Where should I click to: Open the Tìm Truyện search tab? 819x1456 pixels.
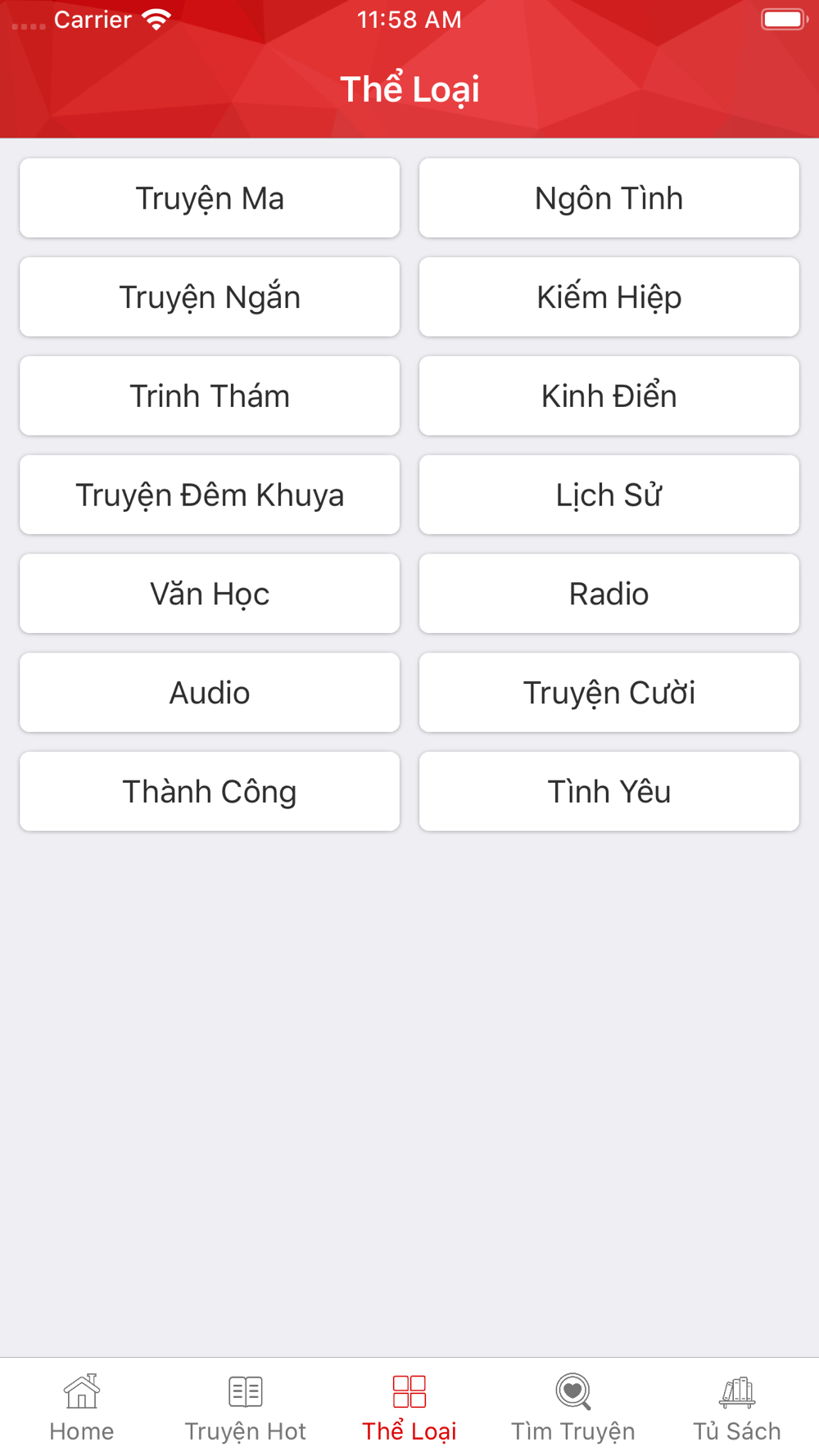[x=573, y=1408]
